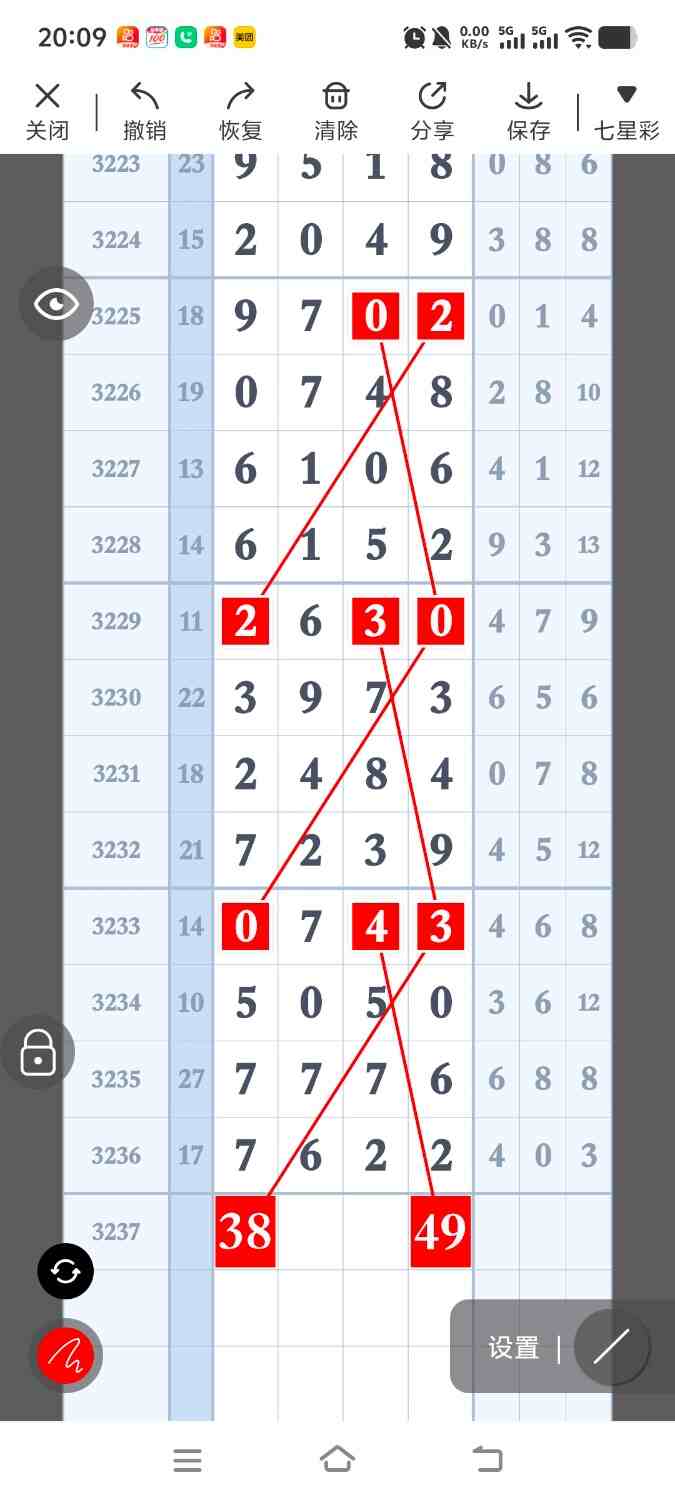Tap the system back button
675x1500 pixels.
point(488,1460)
